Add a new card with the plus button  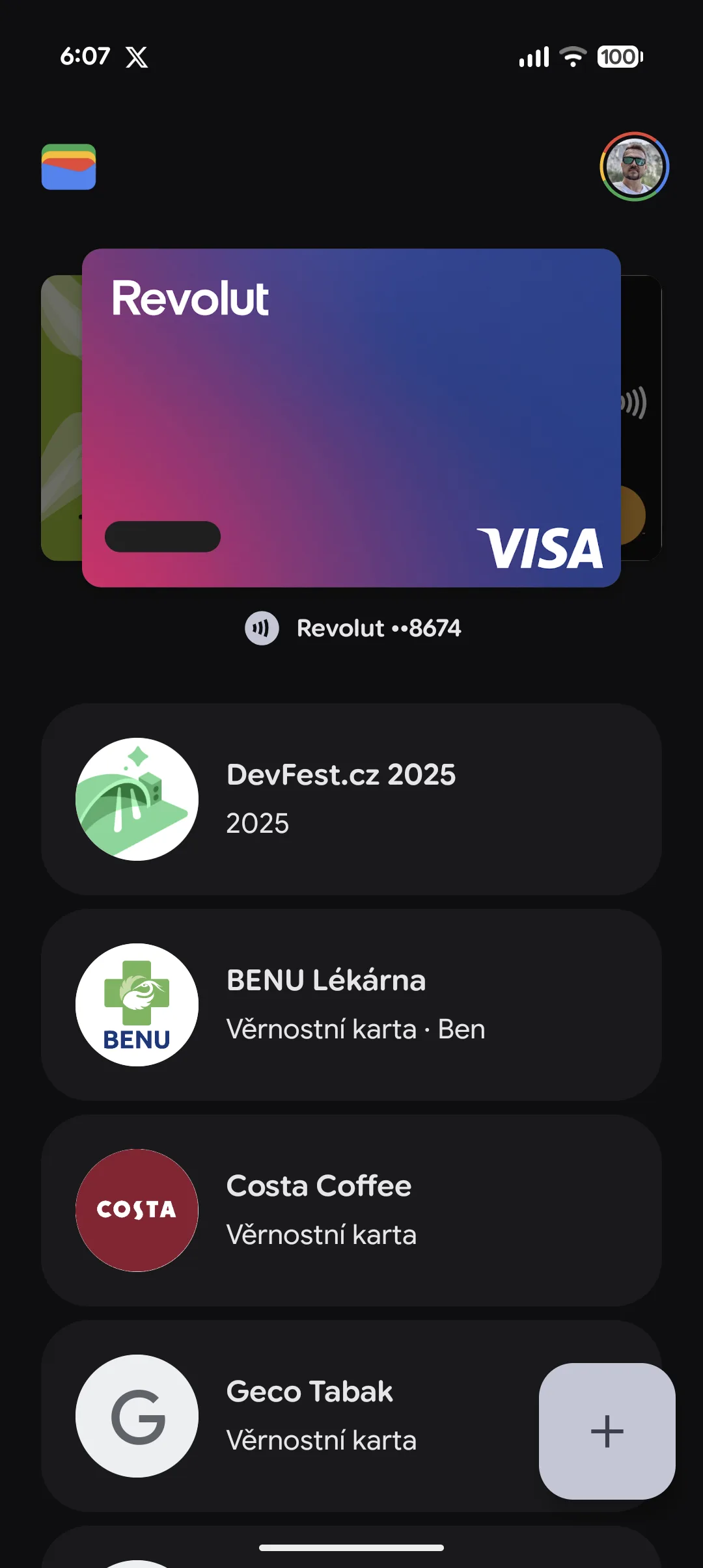[607, 1431]
